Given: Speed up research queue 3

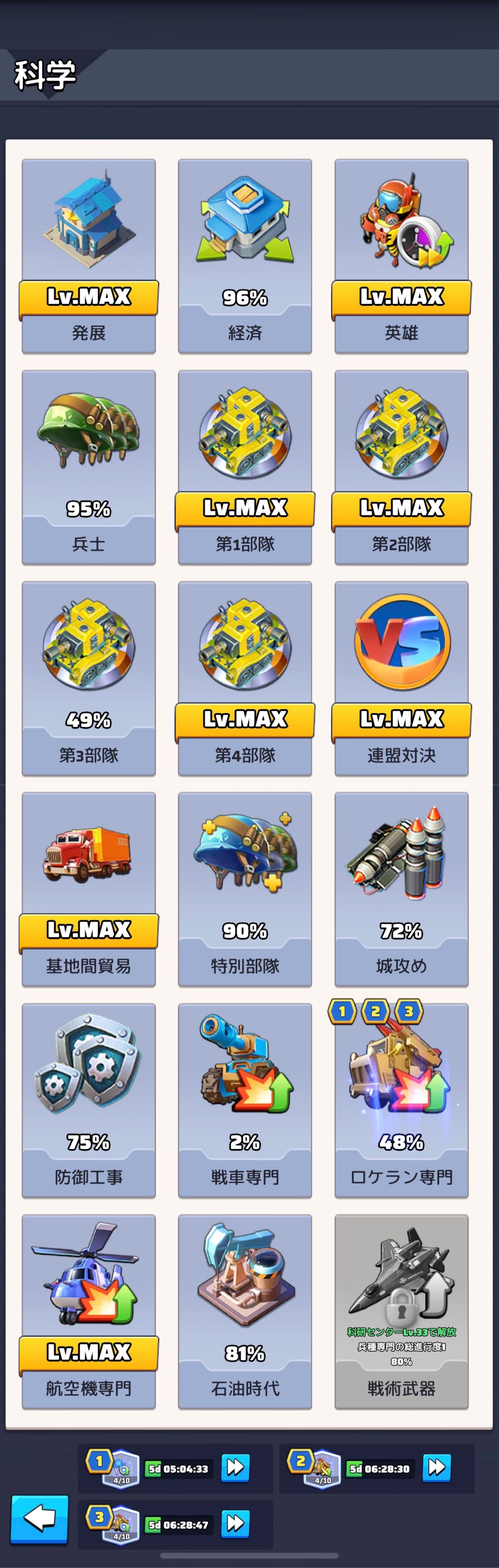Looking at the screenshot, I should point(235,1524).
